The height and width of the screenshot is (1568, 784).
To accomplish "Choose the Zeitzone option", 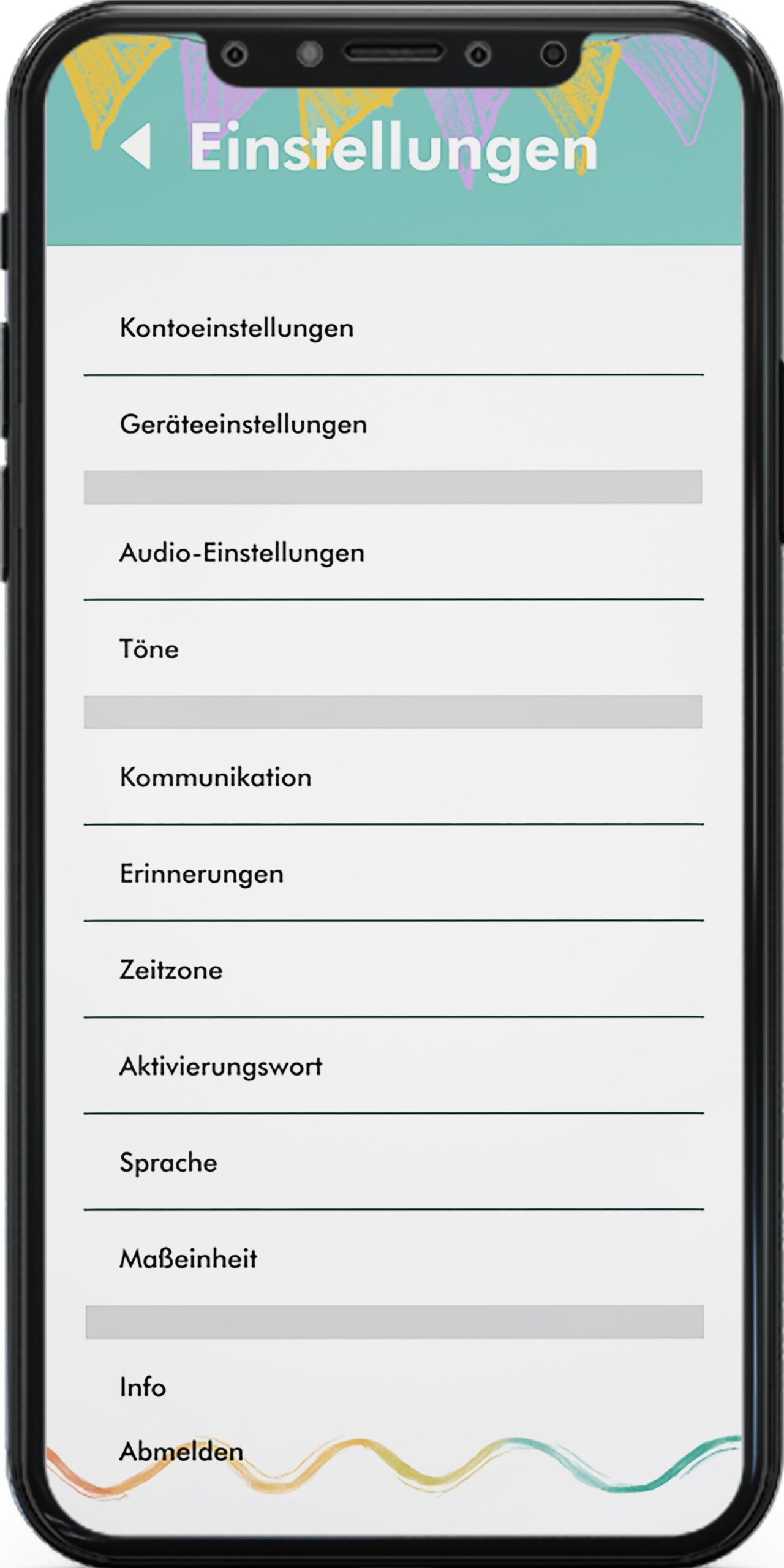I will (393, 970).
